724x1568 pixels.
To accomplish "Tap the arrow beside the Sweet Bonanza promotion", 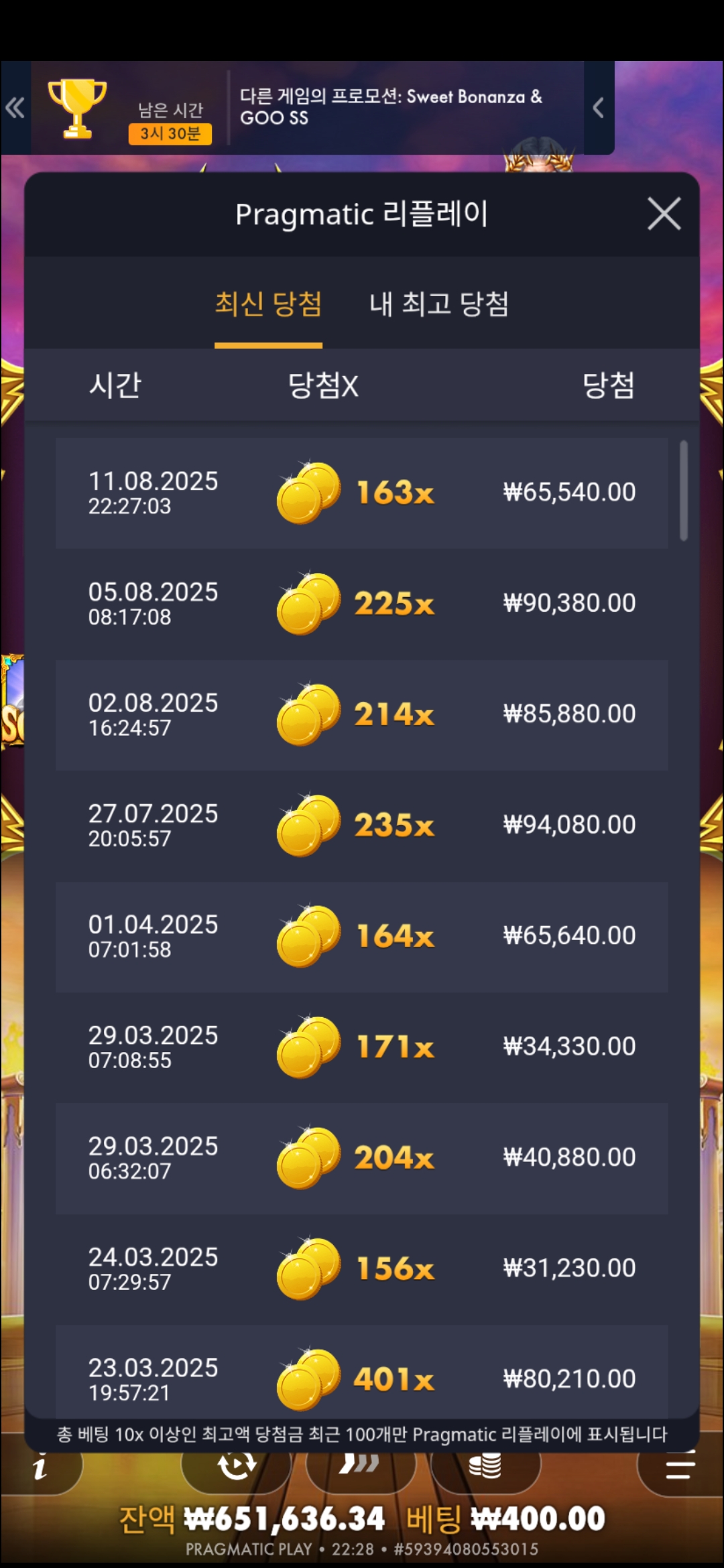I will click(598, 108).
